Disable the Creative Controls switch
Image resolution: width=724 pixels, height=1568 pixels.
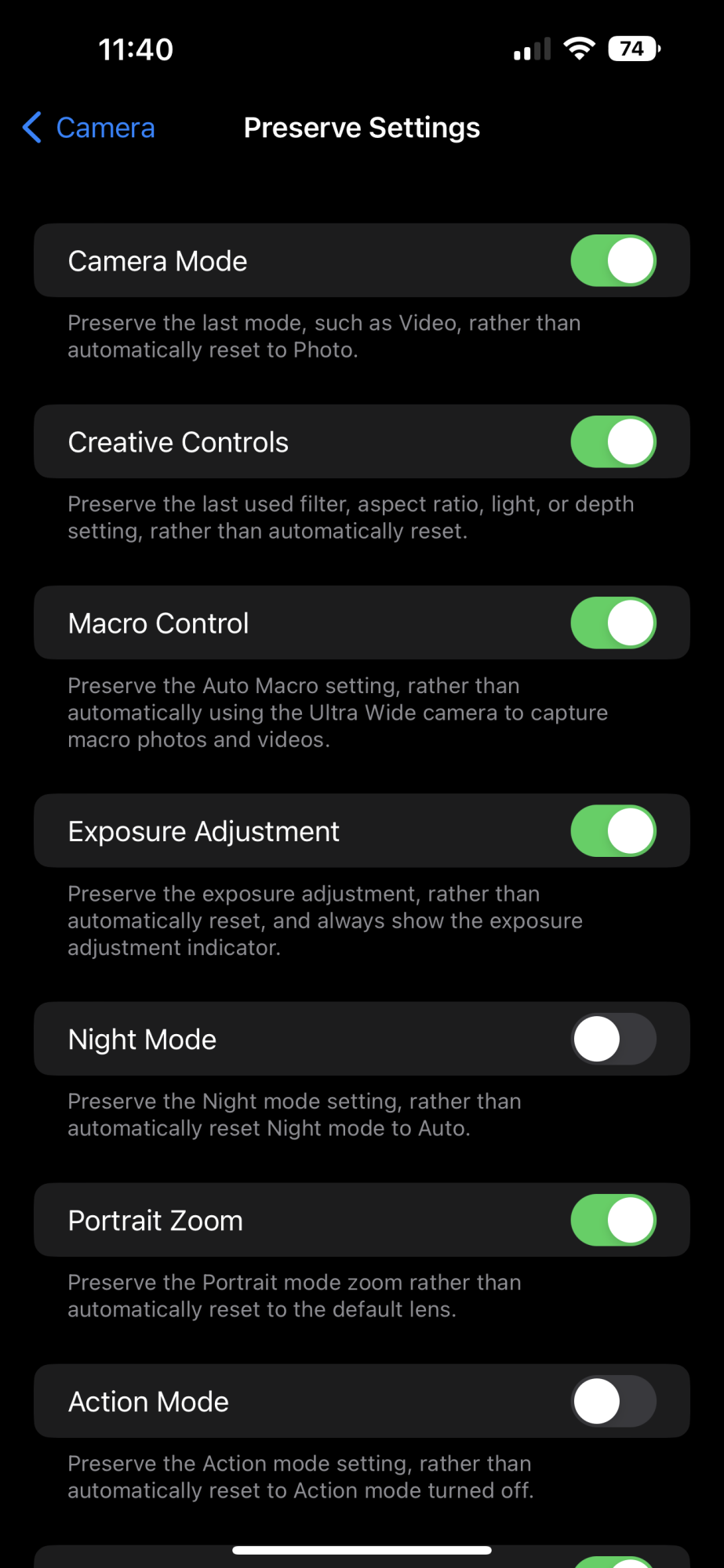(x=613, y=442)
